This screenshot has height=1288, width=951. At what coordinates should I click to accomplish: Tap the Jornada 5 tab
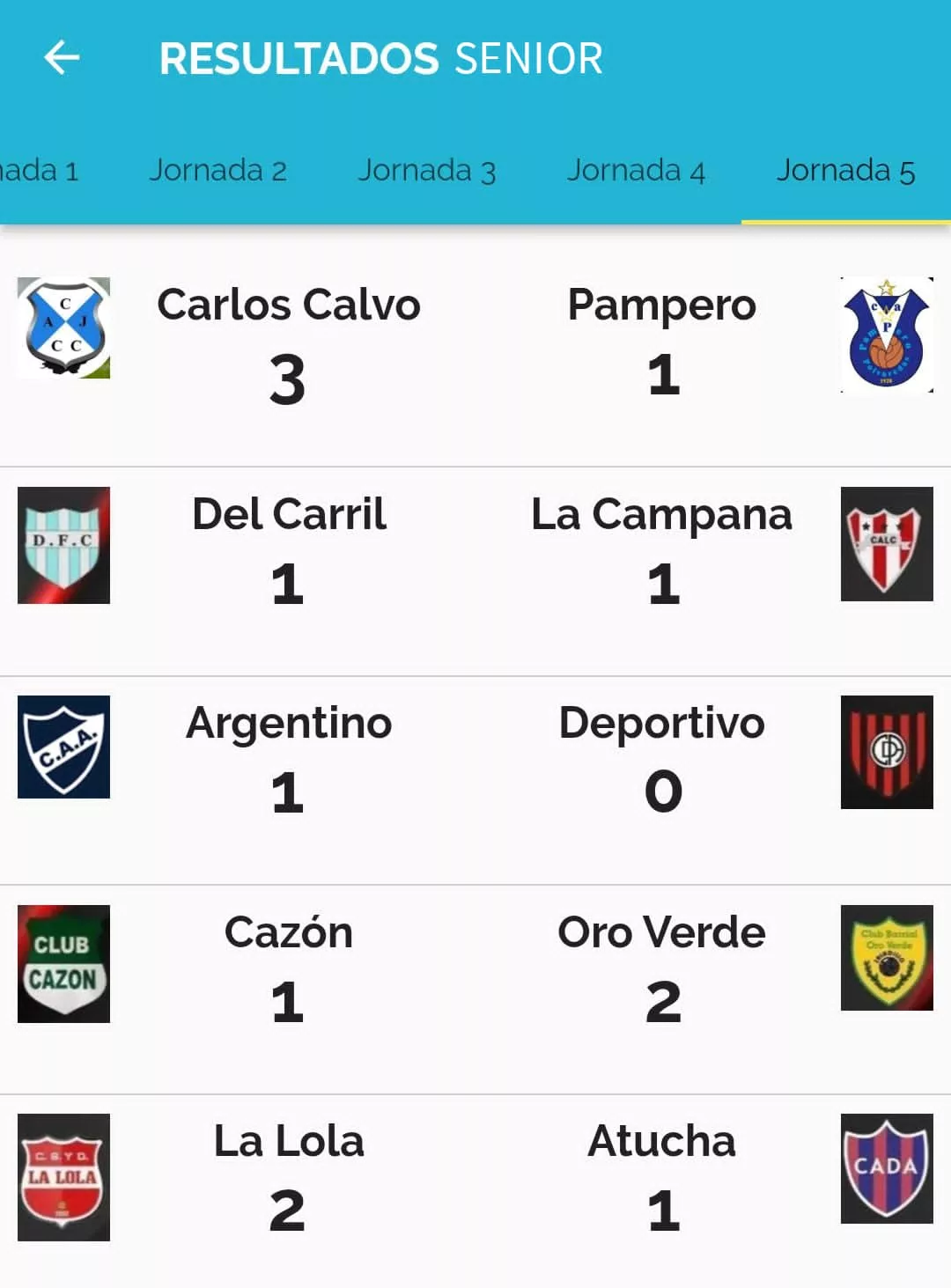(845, 170)
